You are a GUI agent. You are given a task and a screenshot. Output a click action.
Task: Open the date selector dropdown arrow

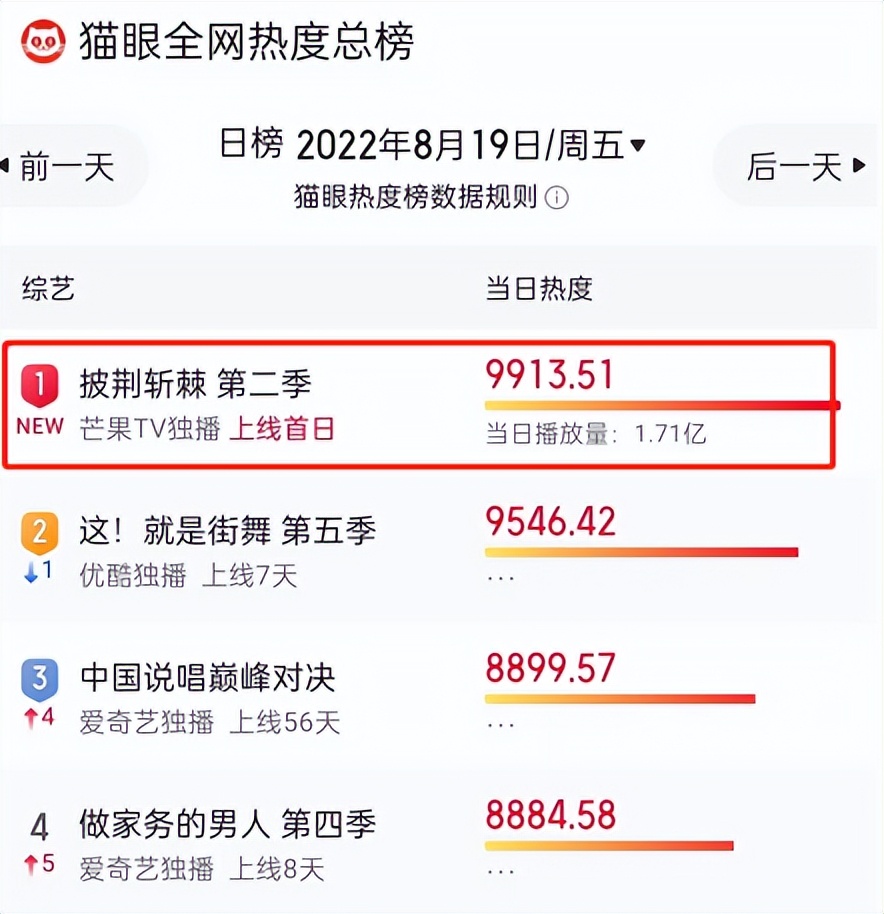tap(637, 144)
